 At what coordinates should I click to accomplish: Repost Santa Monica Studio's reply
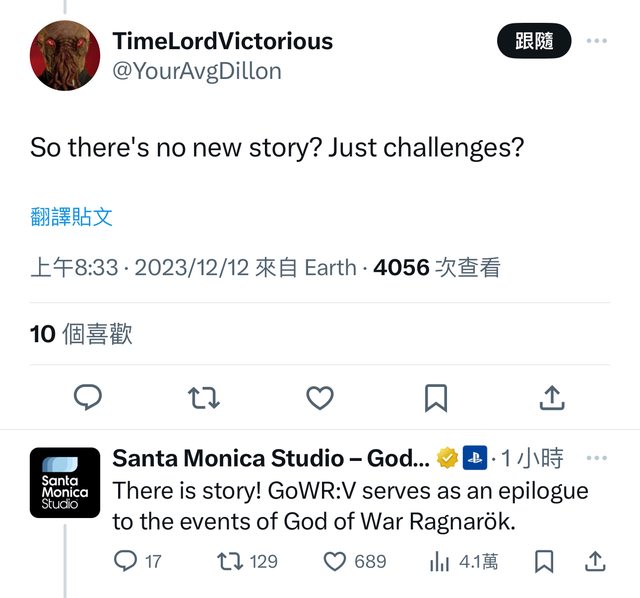pyautogui.click(x=231, y=561)
